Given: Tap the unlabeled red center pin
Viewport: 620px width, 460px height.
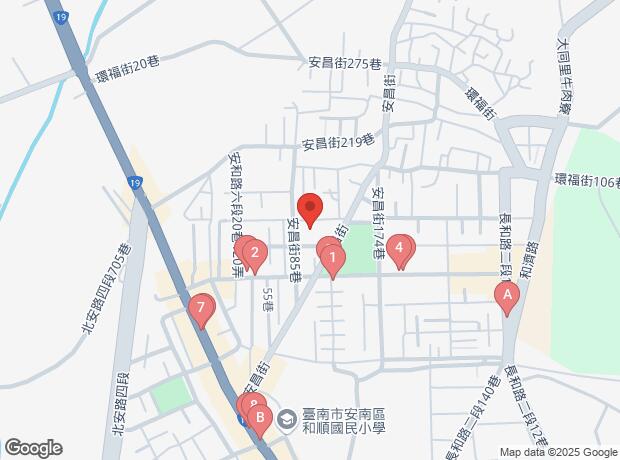Looking at the screenshot, I should 310,207.
